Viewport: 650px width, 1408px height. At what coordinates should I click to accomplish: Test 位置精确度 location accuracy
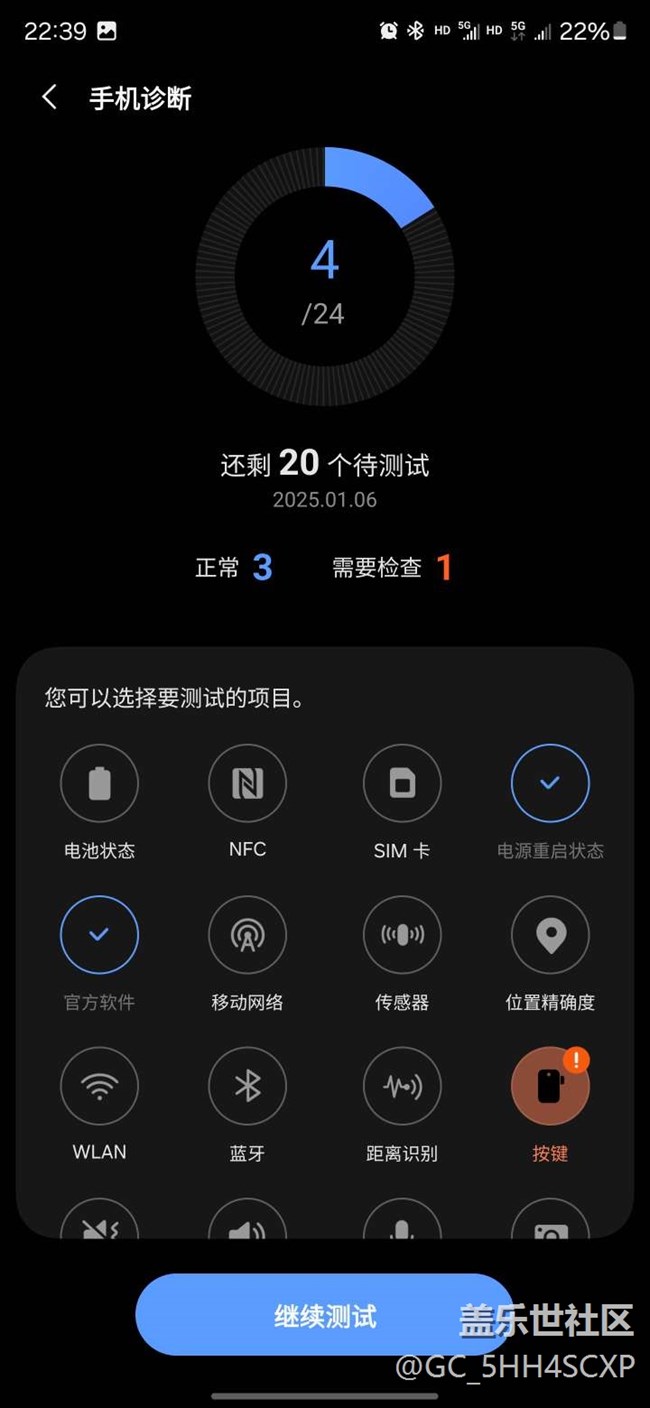click(550, 935)
